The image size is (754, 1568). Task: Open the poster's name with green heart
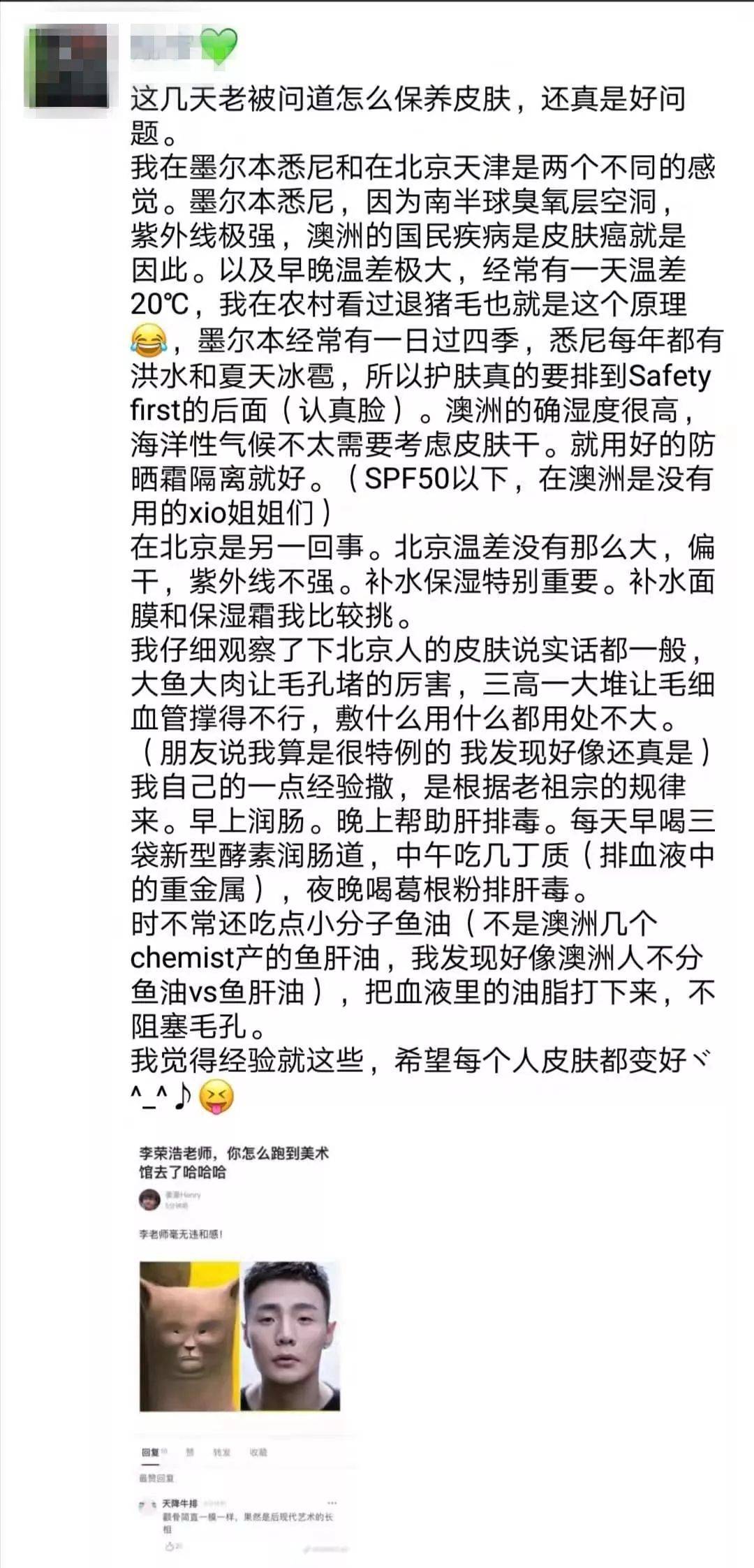[184, 45]
